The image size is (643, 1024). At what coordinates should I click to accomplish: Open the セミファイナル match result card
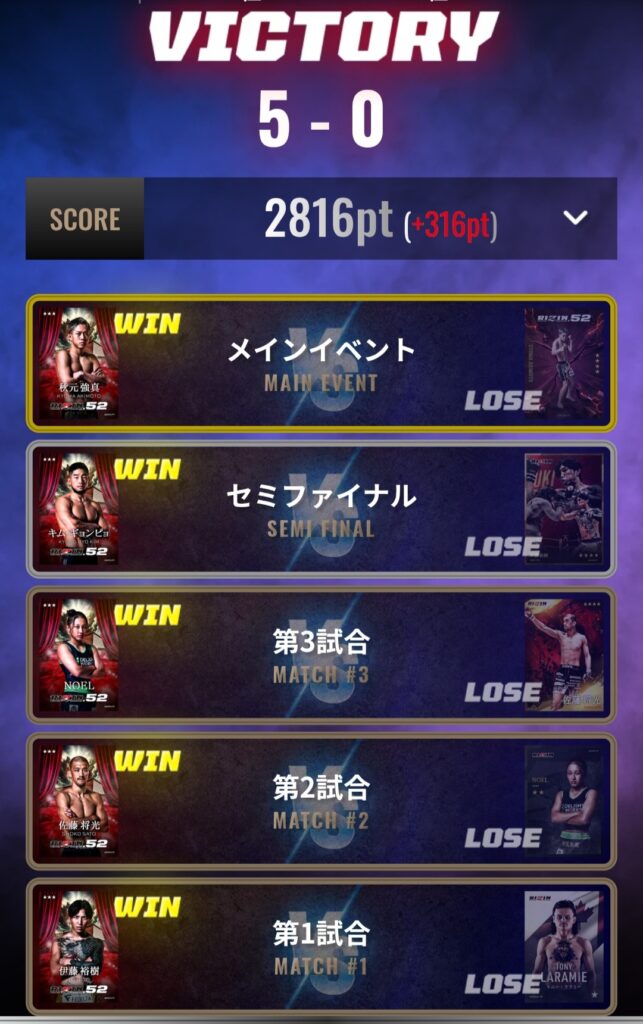[321, 508]
